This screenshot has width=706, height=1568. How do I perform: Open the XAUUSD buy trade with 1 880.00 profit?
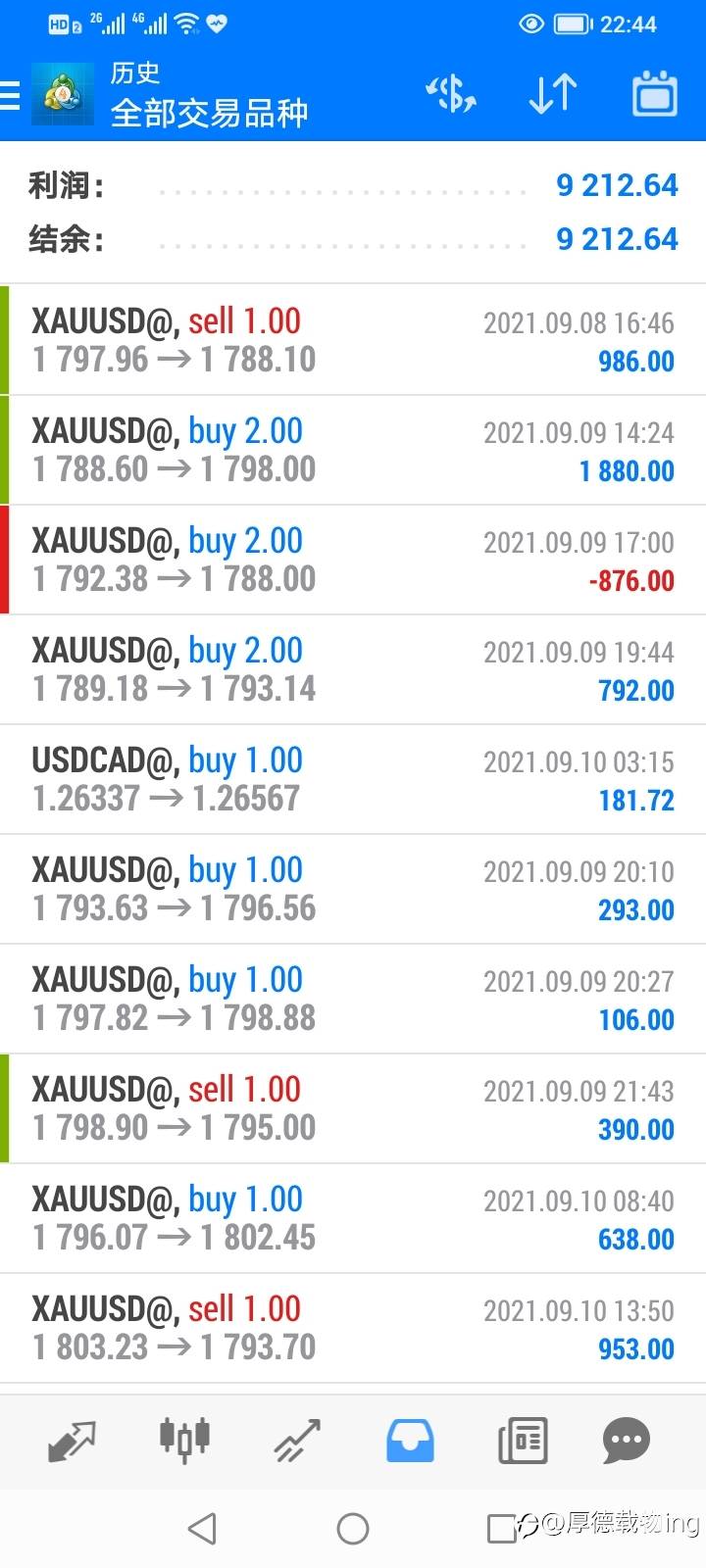click(353, 450)
